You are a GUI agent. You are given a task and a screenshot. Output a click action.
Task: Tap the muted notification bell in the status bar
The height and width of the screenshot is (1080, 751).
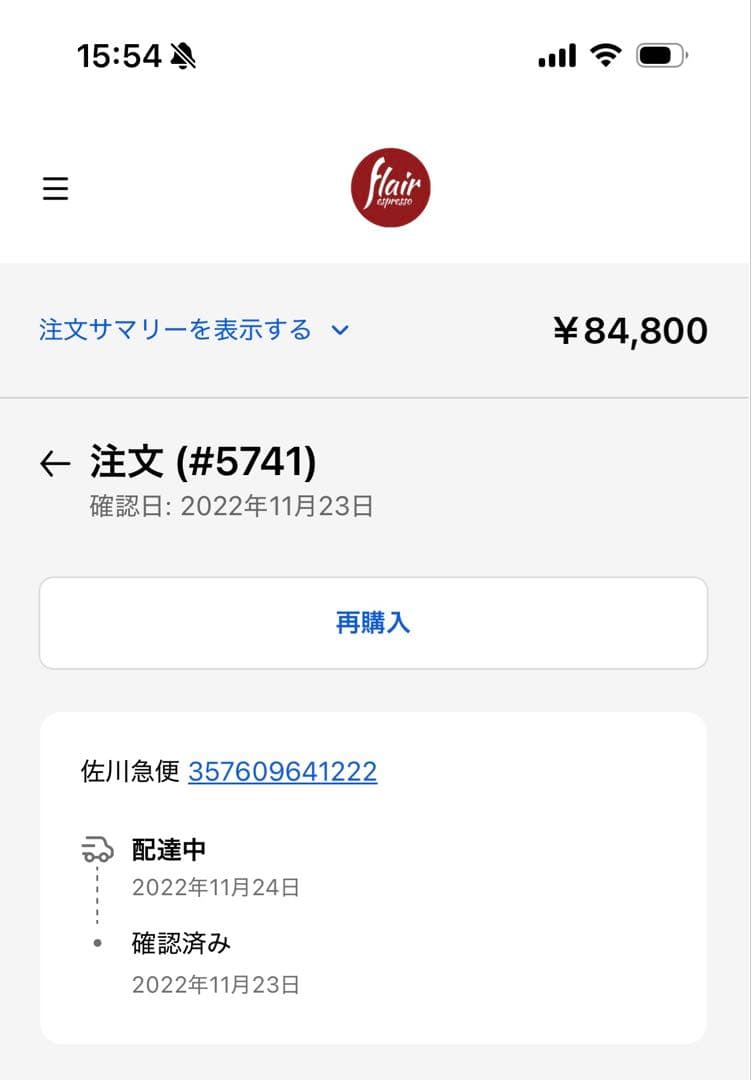click(183, 55)
